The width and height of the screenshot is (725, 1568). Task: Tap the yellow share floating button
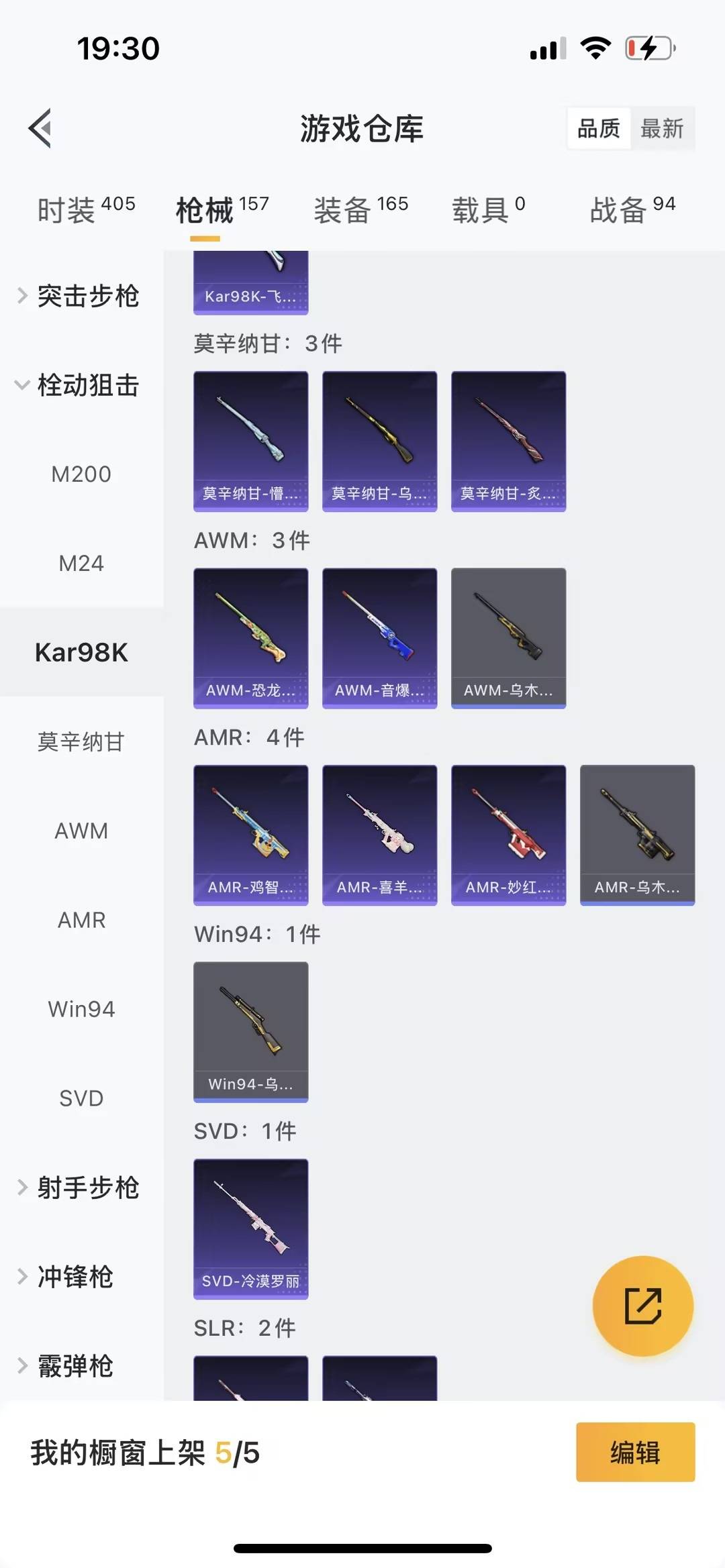click(642, 1306)
